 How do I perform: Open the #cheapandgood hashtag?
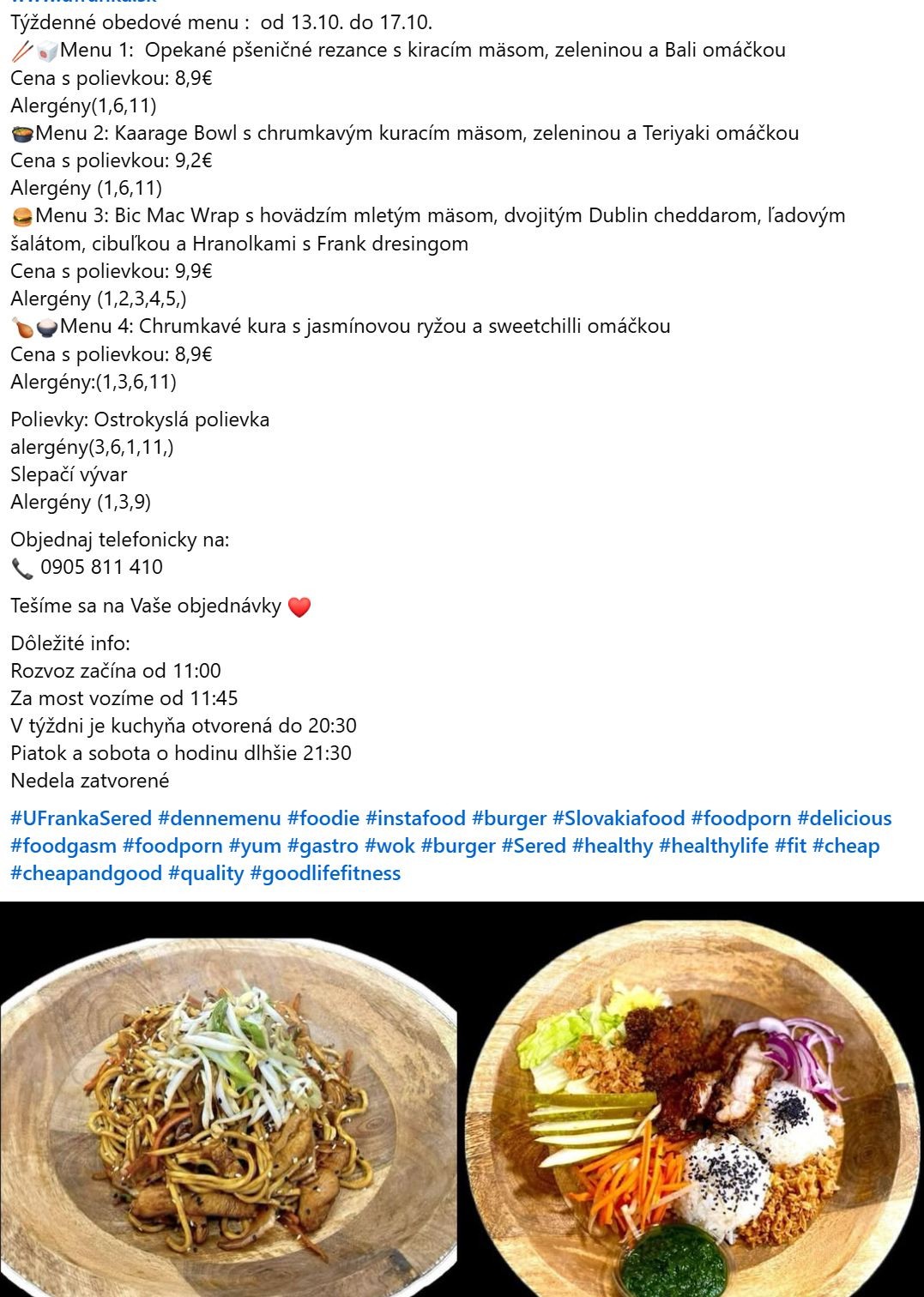click(86, 873)
